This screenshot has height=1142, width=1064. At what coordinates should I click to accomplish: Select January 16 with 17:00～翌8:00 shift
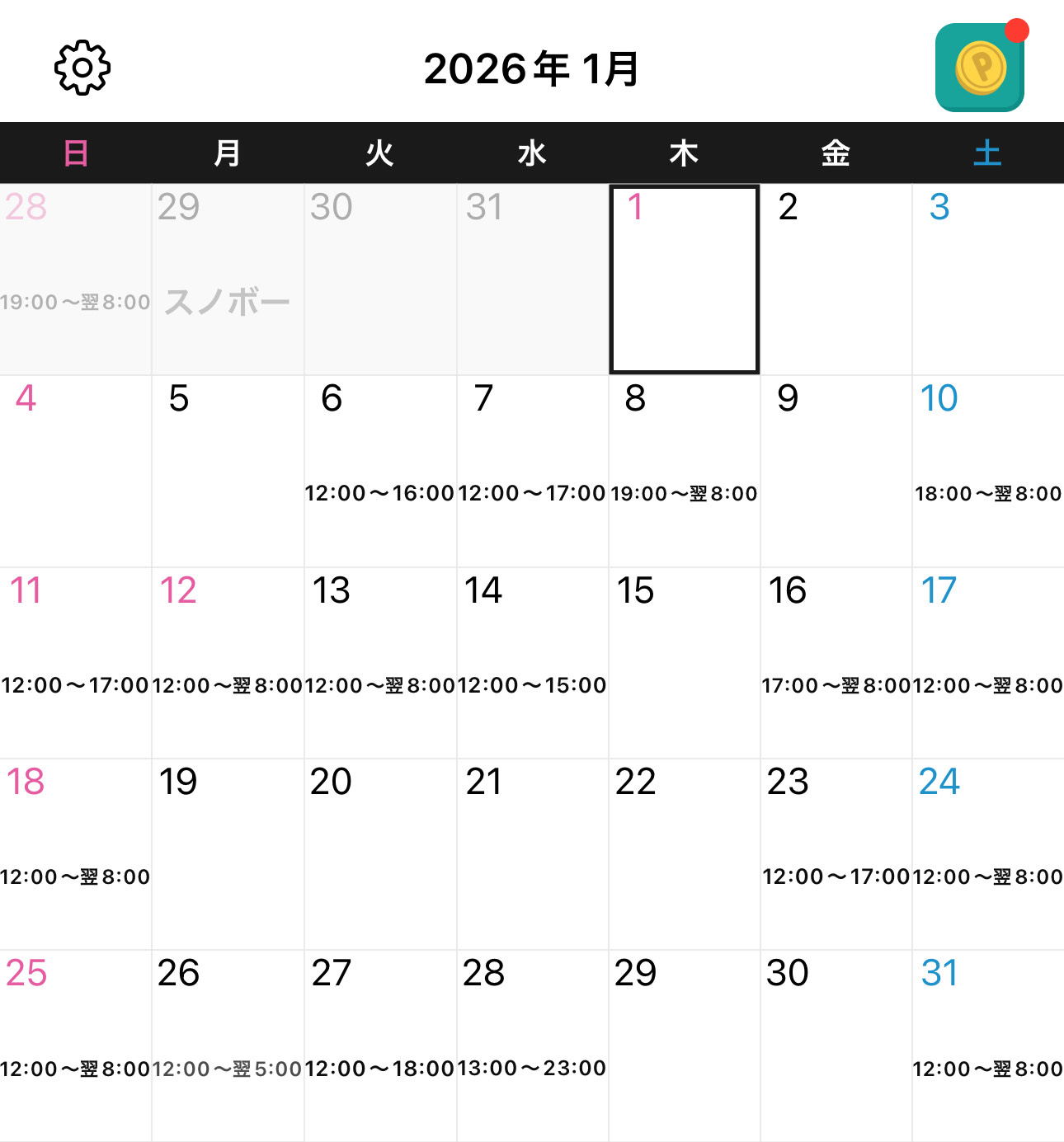point(836,663)
